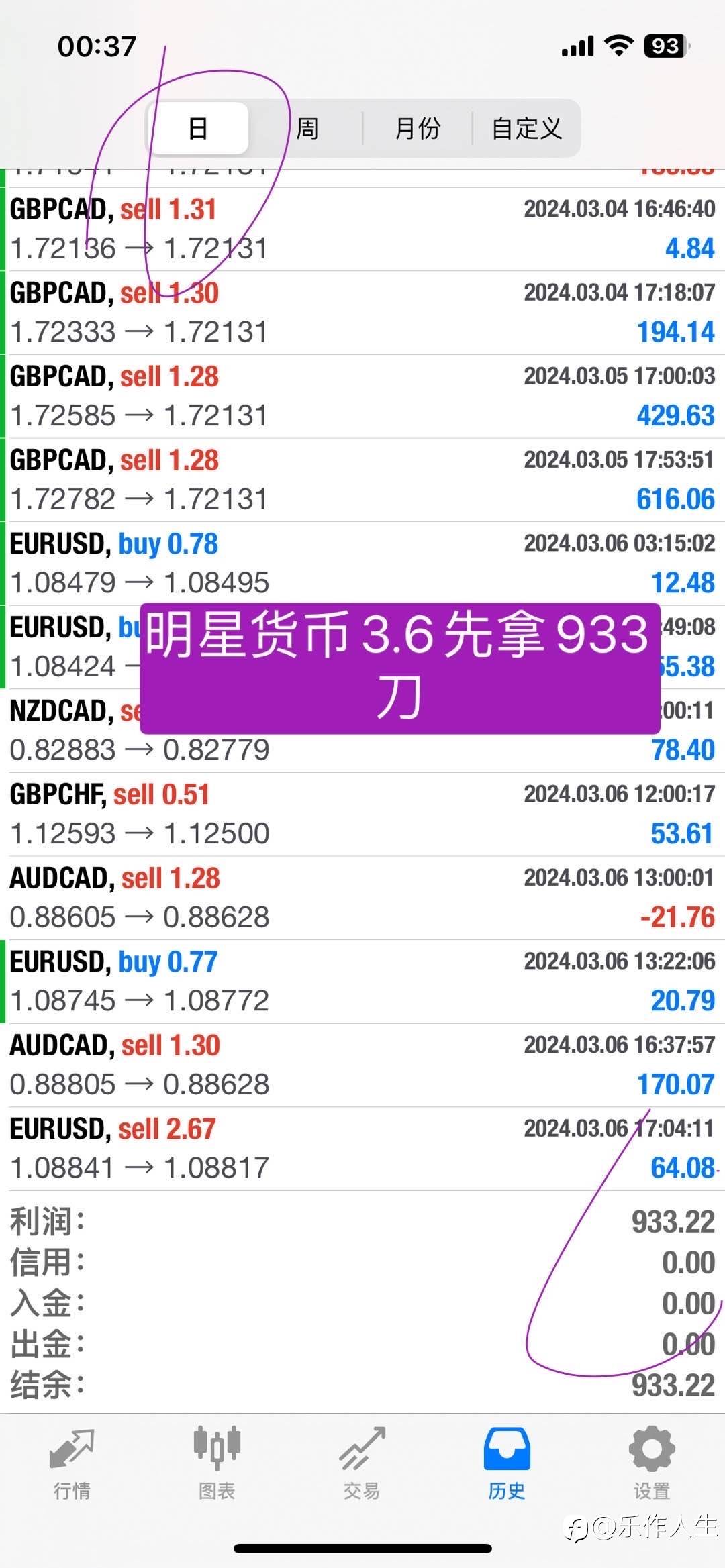Open the 设置 settings tab
Screen dimensions: 725x1568
pyautogui.click(x=652, y=1463)
